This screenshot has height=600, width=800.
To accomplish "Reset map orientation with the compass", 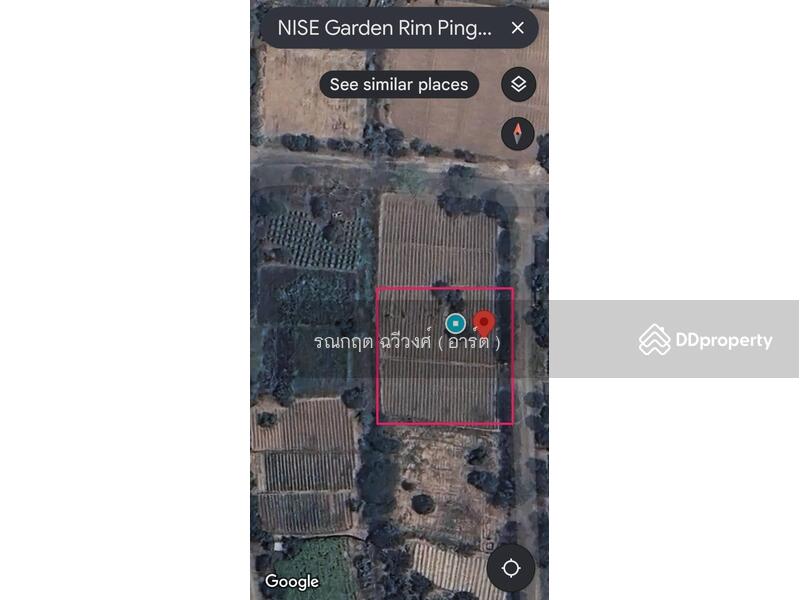I will click(x=517, y=133).
